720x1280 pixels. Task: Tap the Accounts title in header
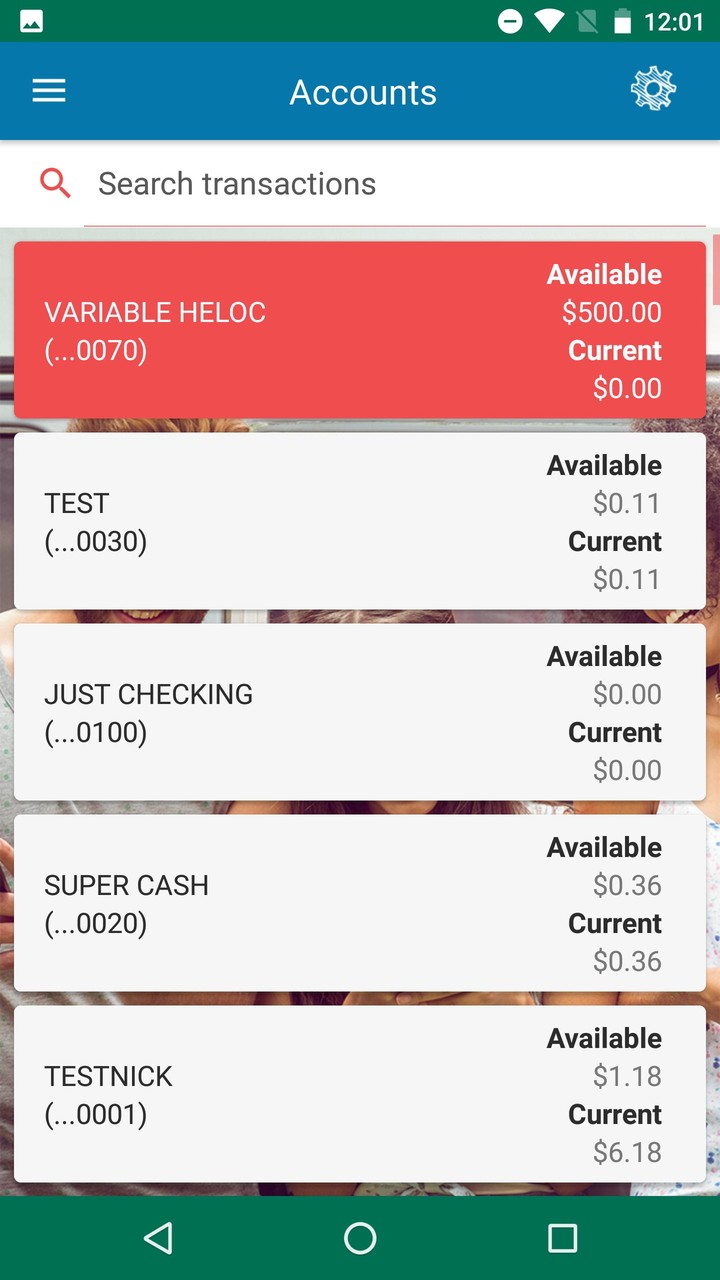tap(362, 91)
